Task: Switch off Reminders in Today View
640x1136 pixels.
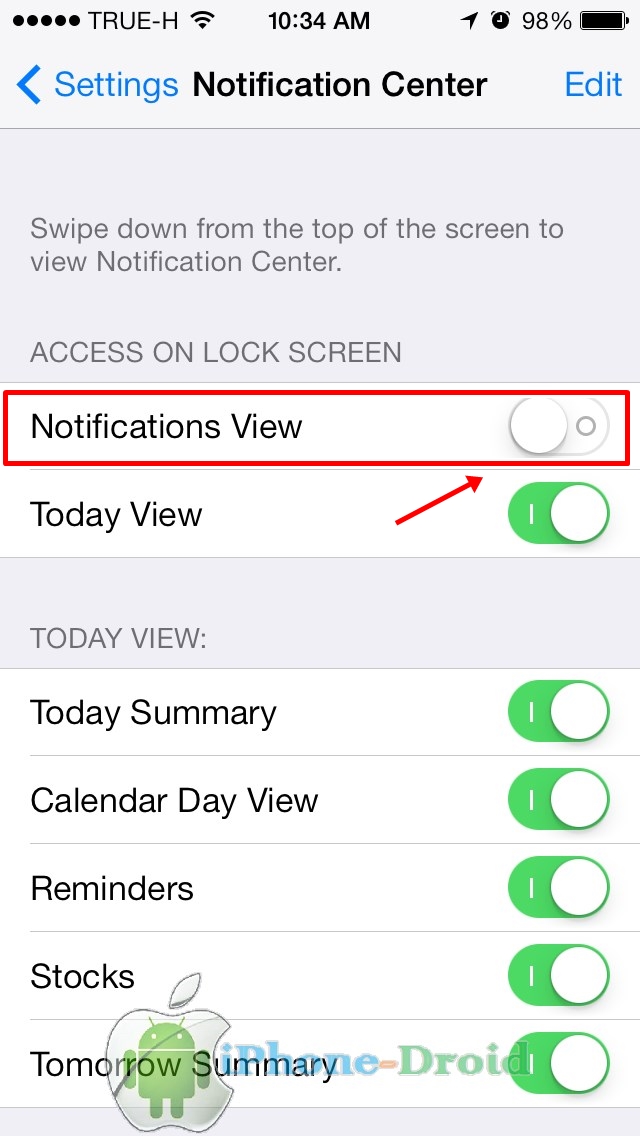Action: pos(559,888)
